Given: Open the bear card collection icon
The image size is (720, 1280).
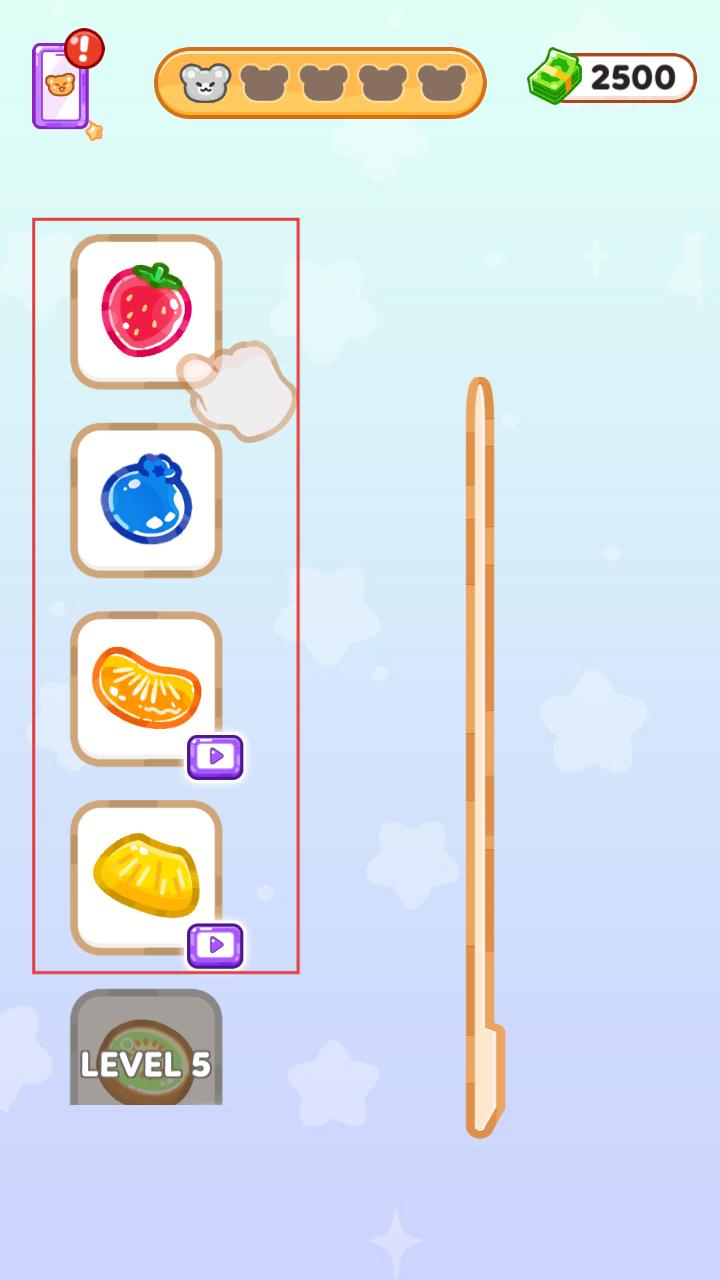Looking at the screenshot, I should [62, 85].
